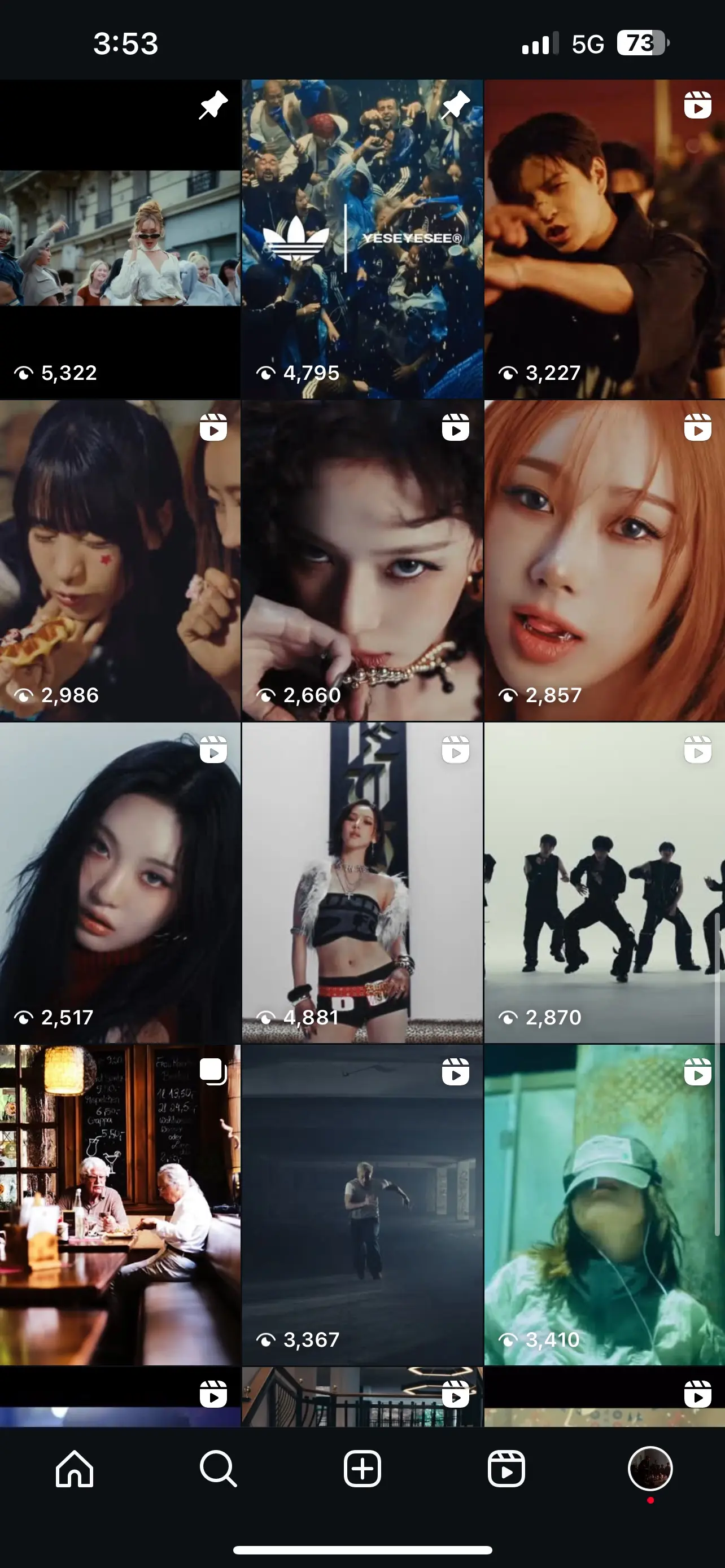Open the reel with 2,870 views
This screenshot has height=1568, width=725.
click(605, 883)
